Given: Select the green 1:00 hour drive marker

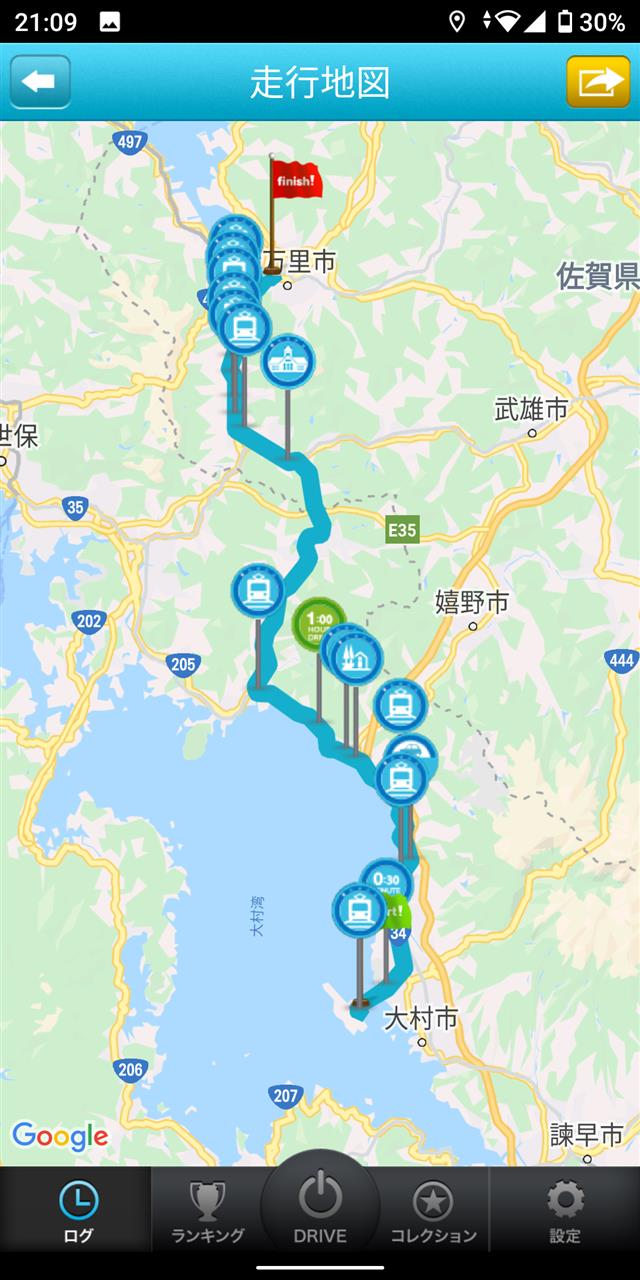Looking at the screenshot, I should point(316,625).
